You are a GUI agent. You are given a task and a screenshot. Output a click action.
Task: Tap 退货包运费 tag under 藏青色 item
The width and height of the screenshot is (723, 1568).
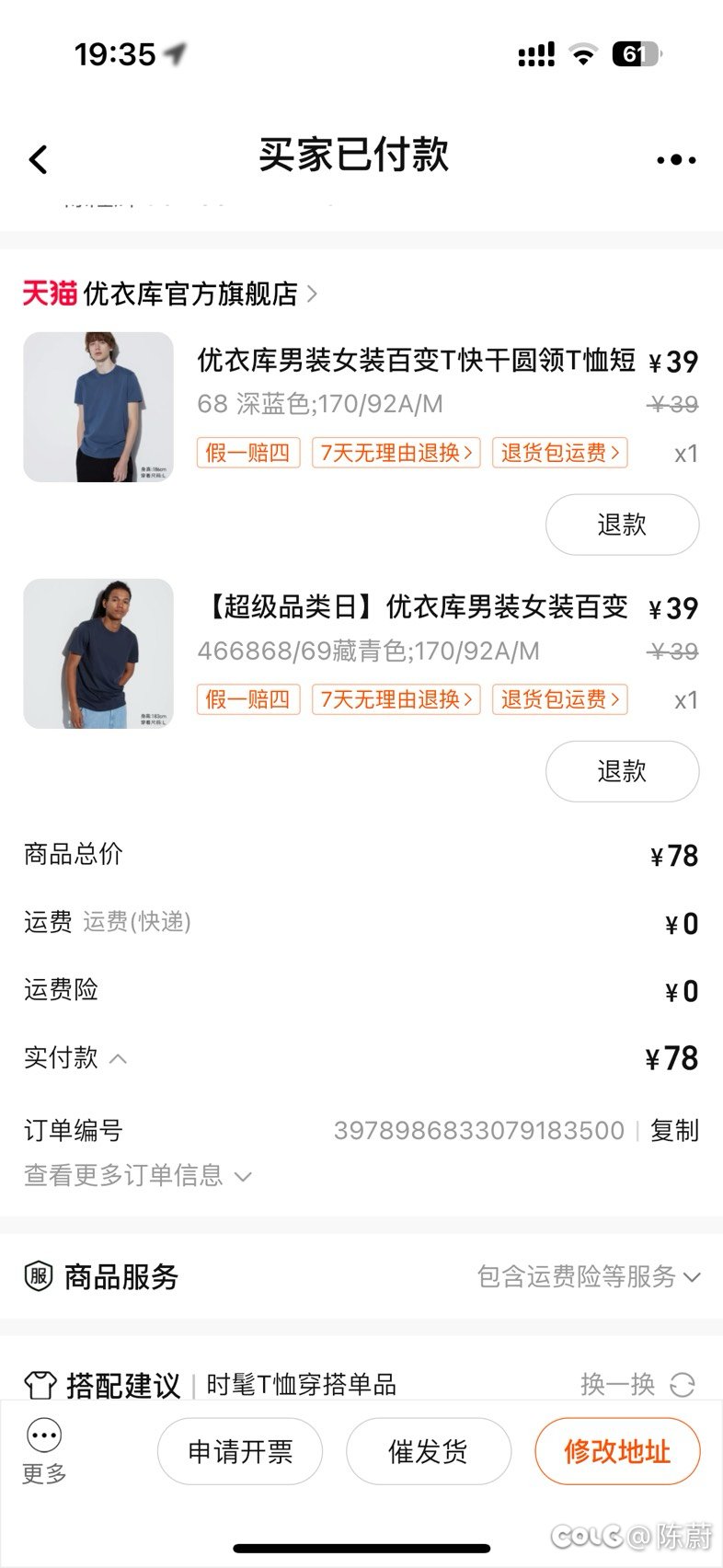[x=559, y=699]
